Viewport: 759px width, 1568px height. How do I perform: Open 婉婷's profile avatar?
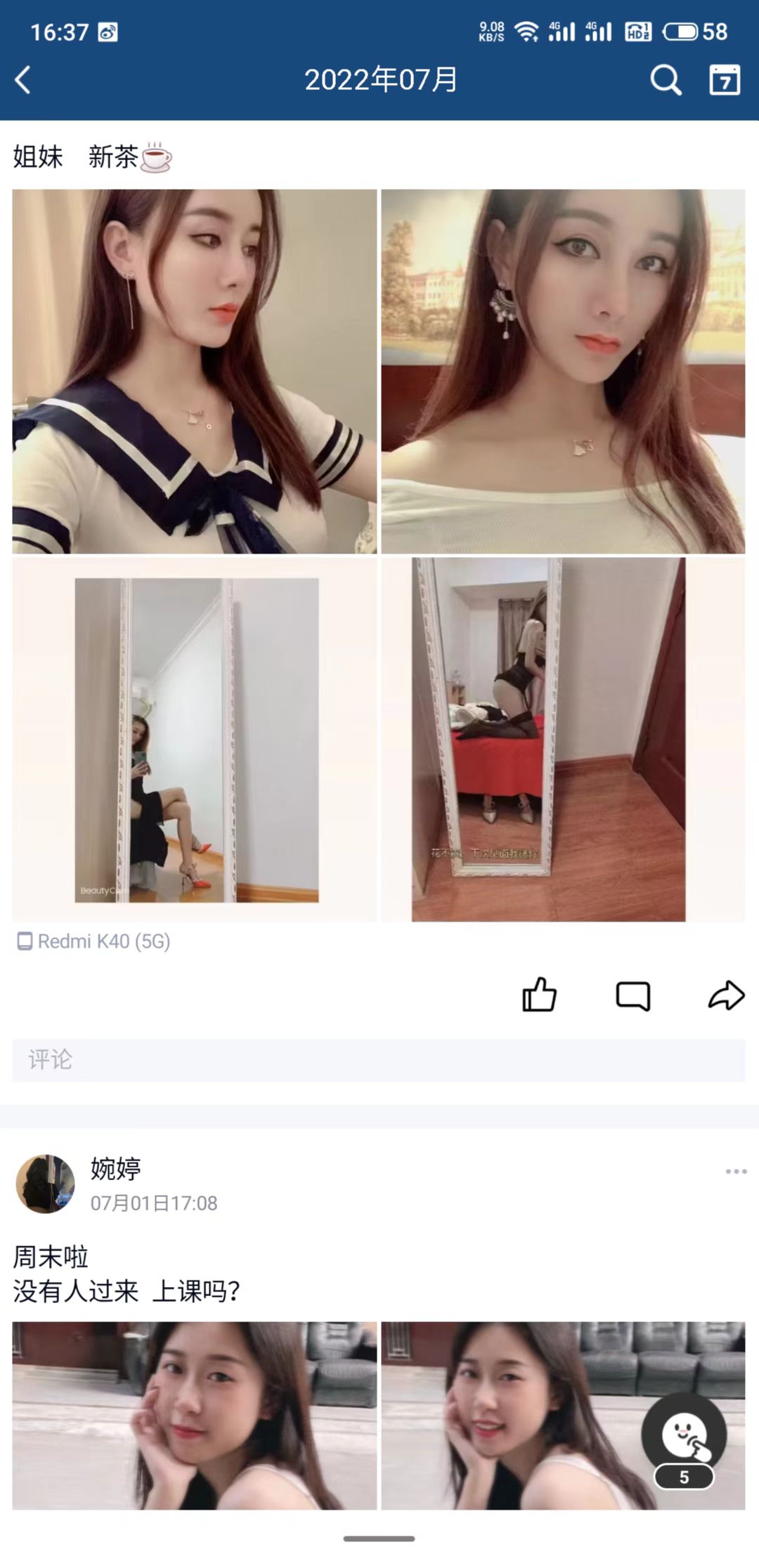coord(45,1184)
